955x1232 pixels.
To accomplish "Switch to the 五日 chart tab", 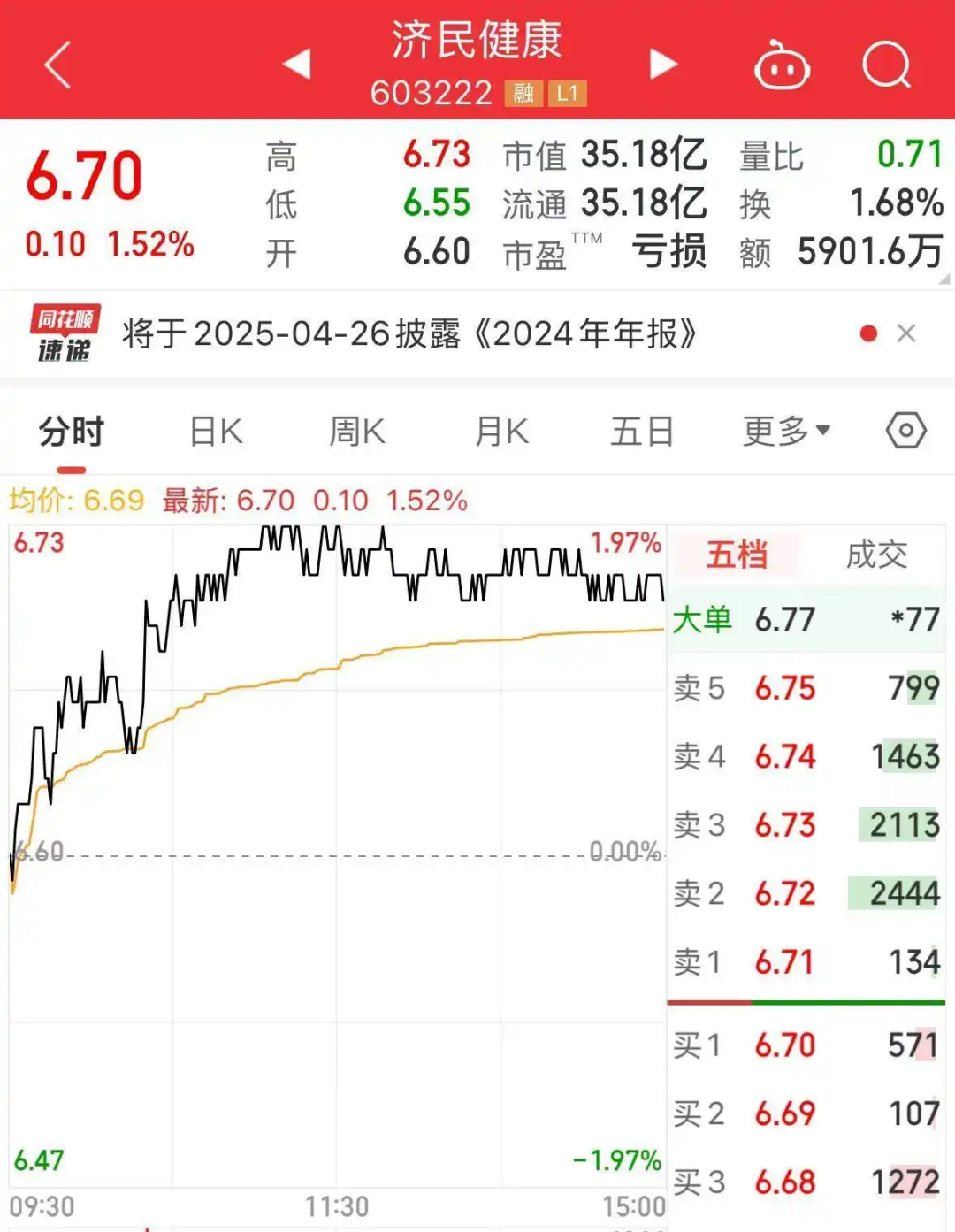I will (642, 432).
